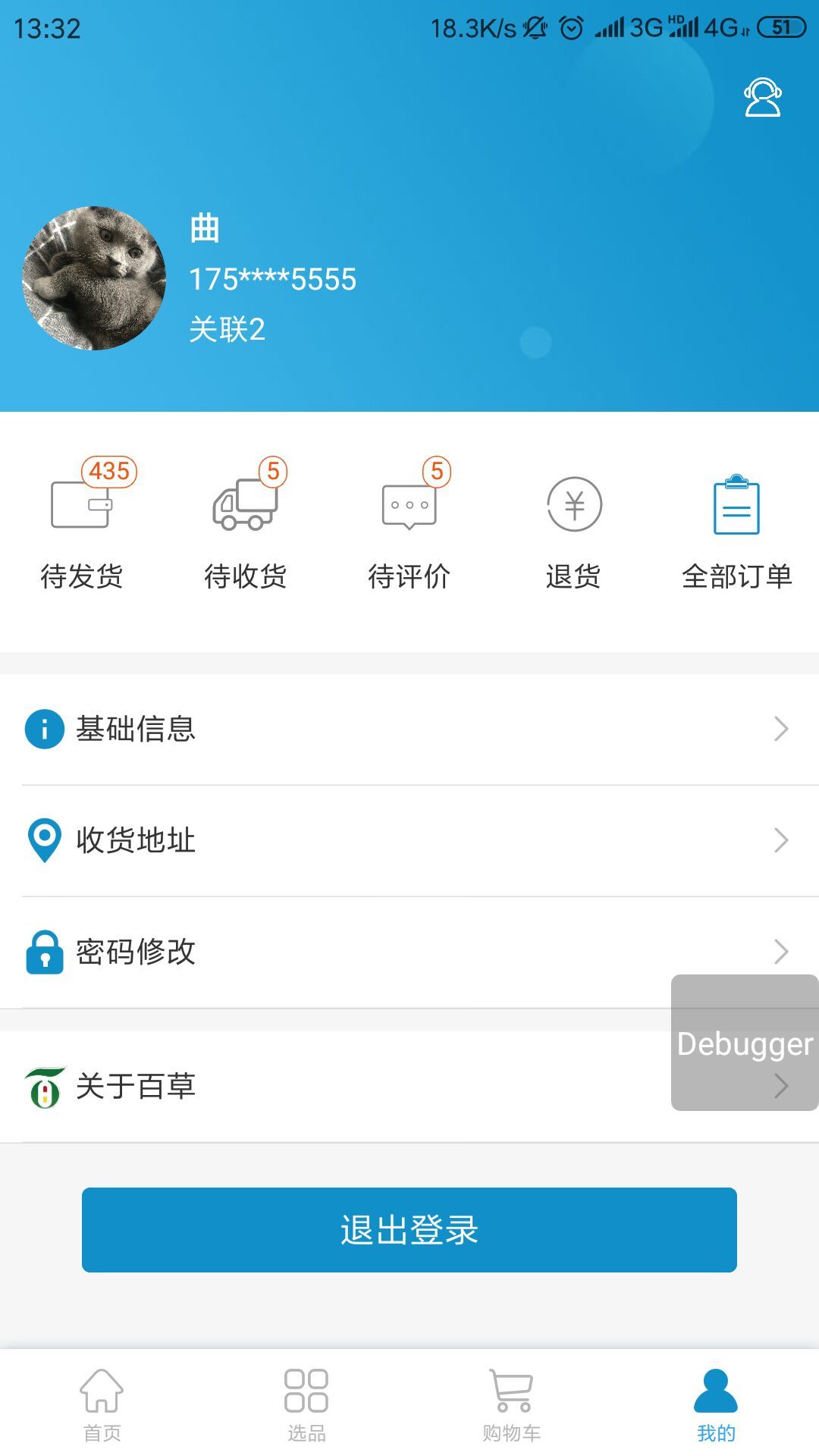This screenshot has height=1456, width=819.
Task: Click the Debugger overlay button
Action: (x=744, y=1045)
